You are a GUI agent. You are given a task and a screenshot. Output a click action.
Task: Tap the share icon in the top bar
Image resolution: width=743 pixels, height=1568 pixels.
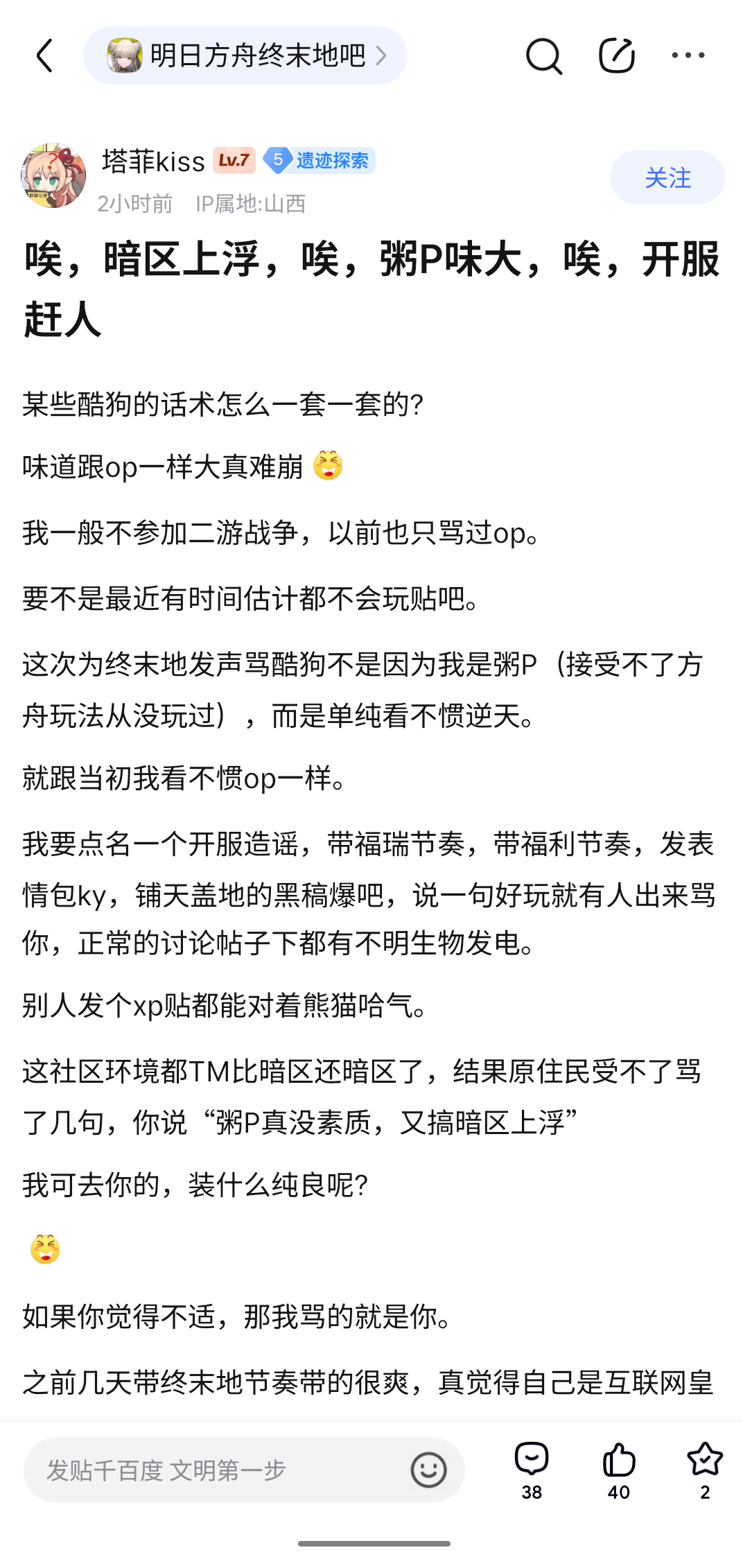(x=616, y=55)
